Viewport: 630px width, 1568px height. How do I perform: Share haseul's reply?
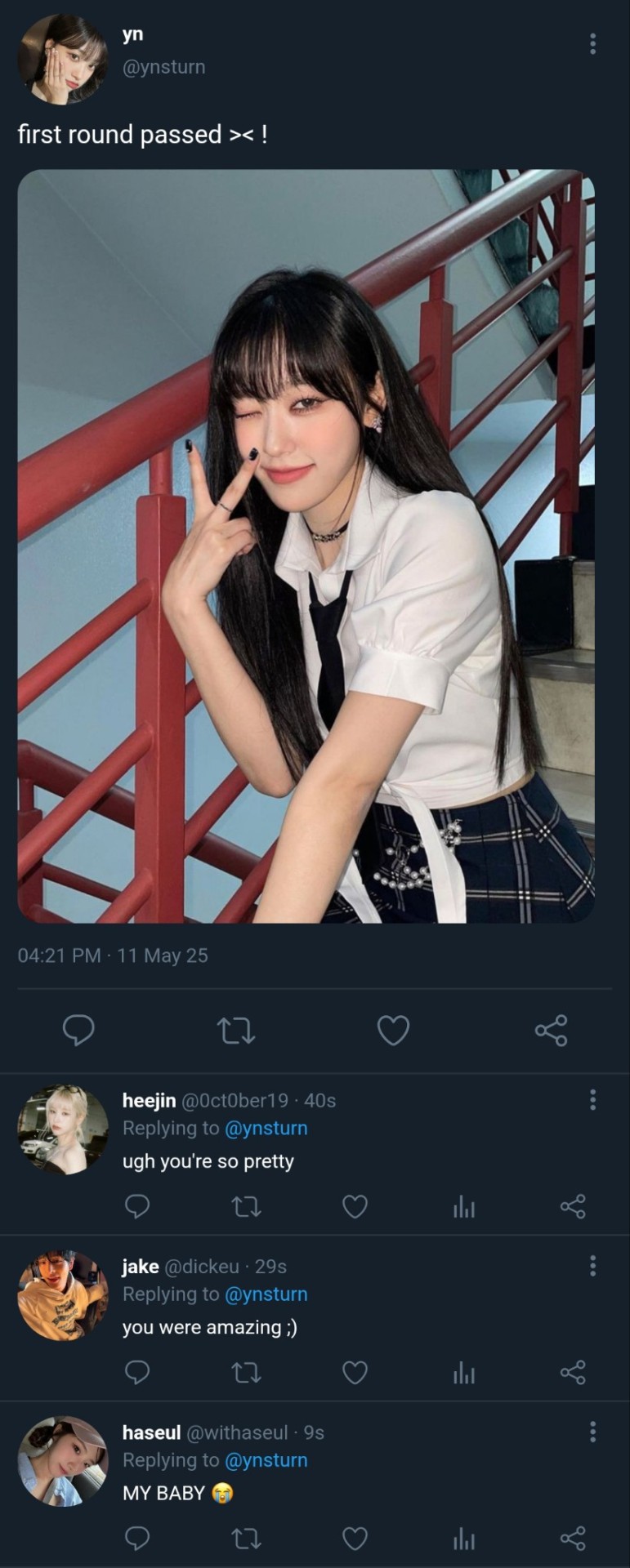coord(573,1539)
